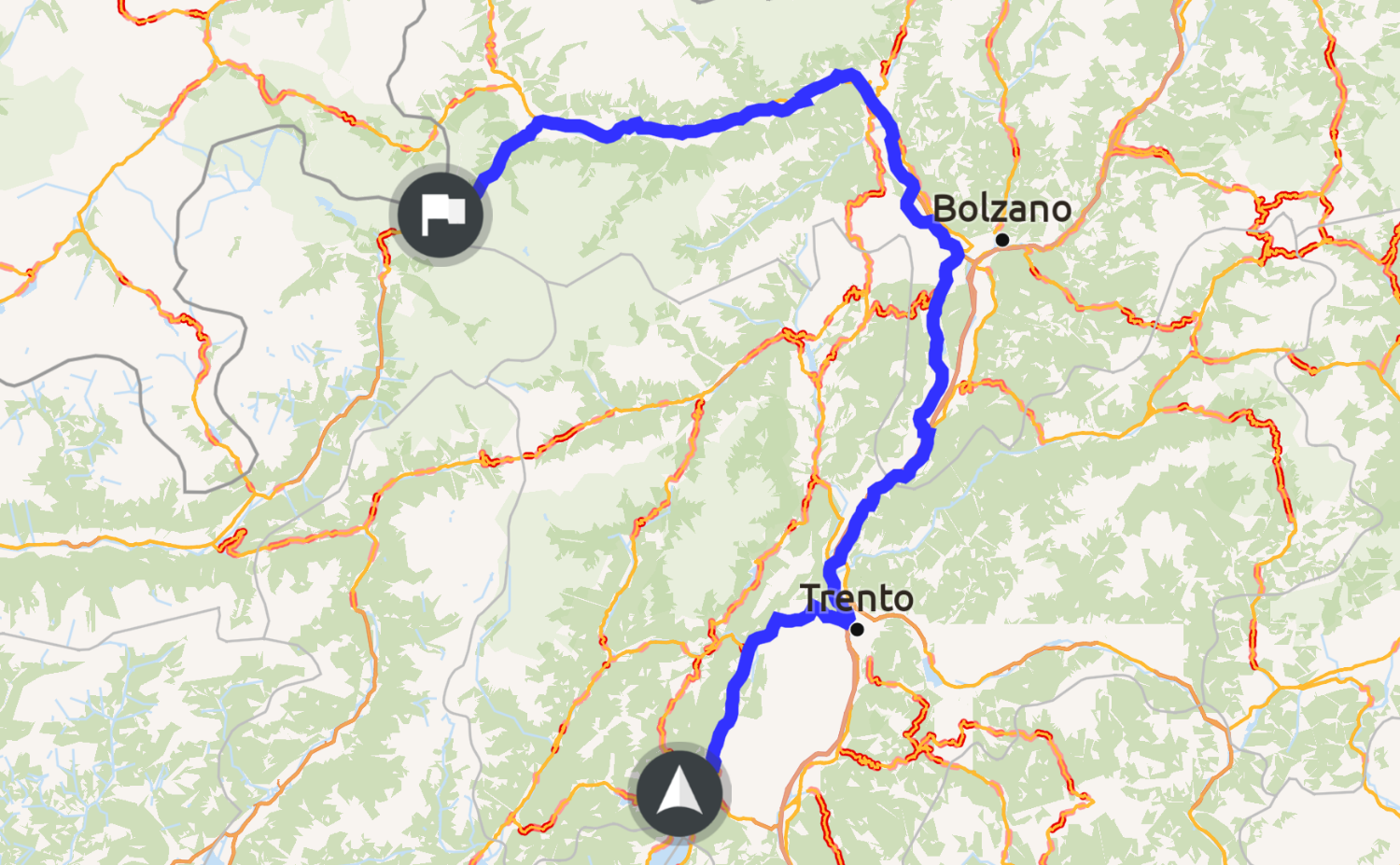Image resolution: width=1400 pixels, height=865 pixels.
Task: Select the current position arrow marker
Action: point(679,794)
